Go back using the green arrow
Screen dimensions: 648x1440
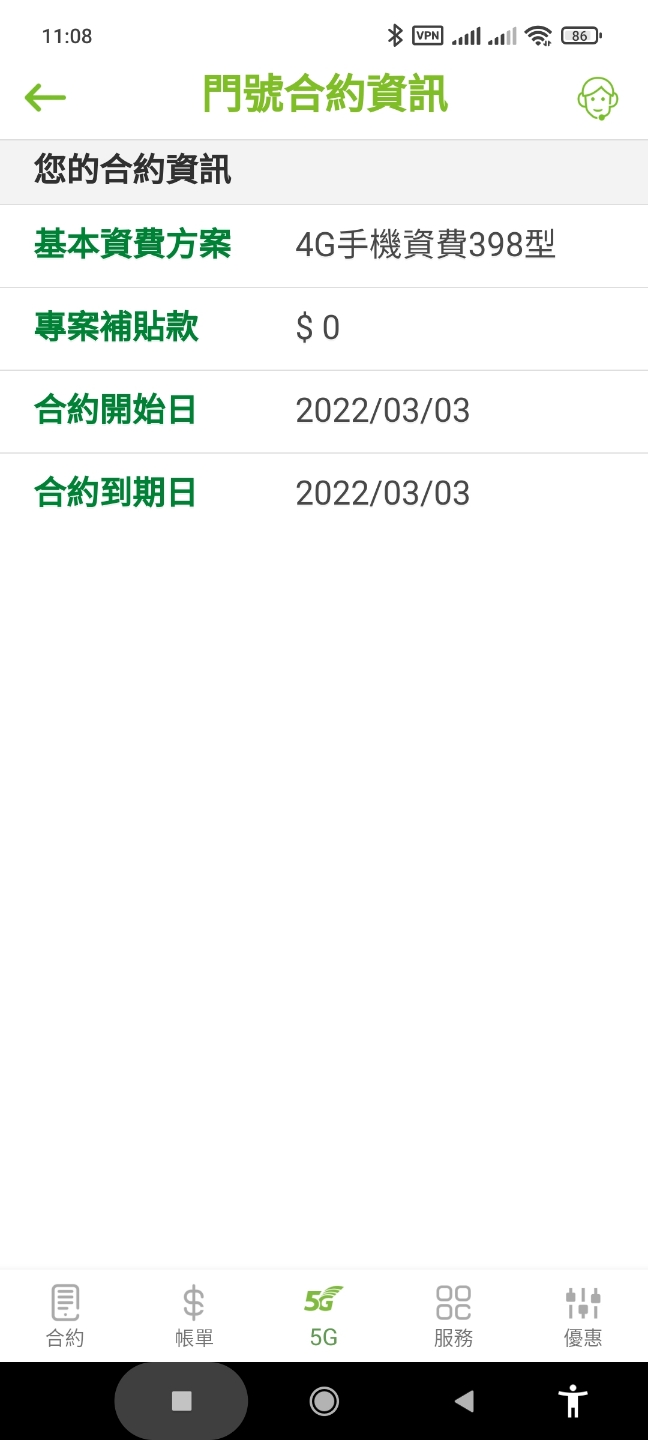pos(45,97)
